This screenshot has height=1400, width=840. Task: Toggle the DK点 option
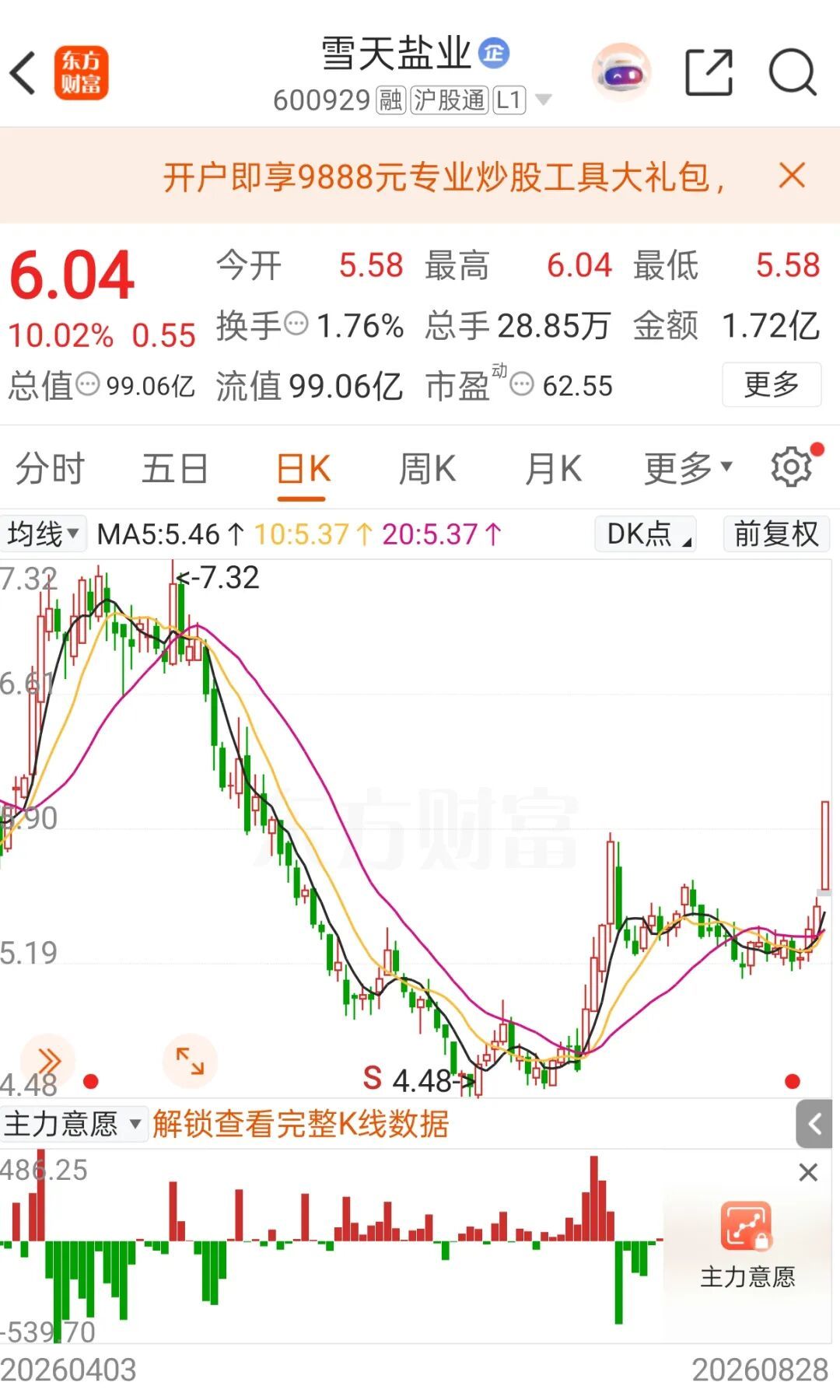click(x=646, y=534)
